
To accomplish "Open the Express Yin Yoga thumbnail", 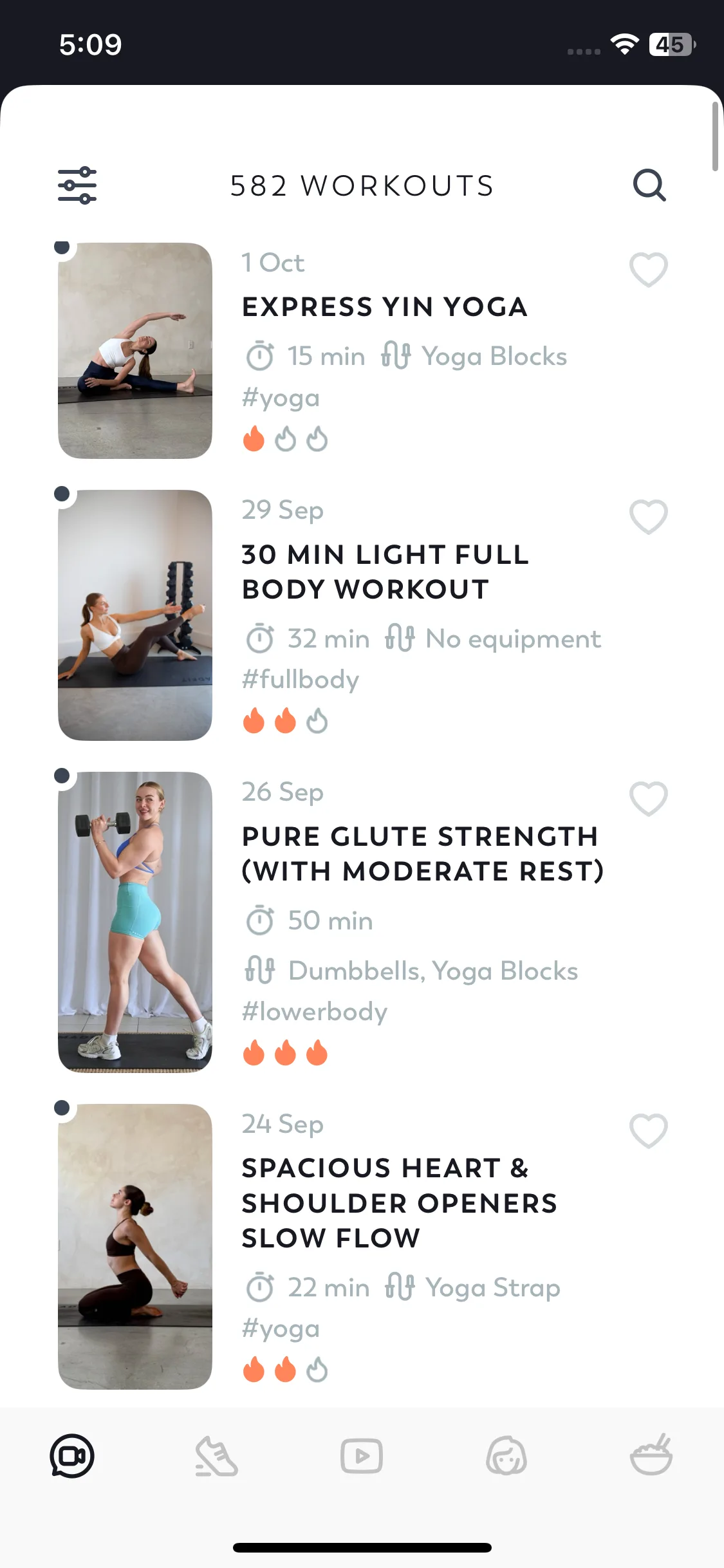I will [x=135, y=351].
